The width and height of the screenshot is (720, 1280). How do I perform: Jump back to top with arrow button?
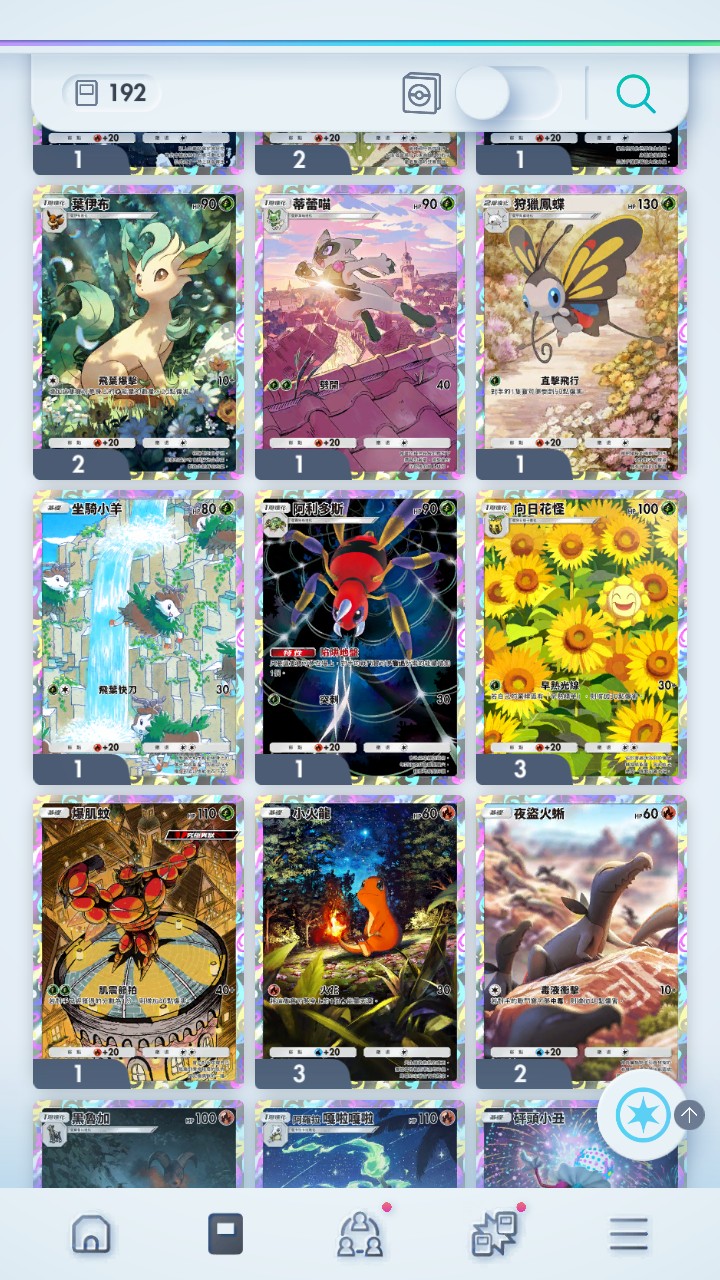click(689, 1115)
